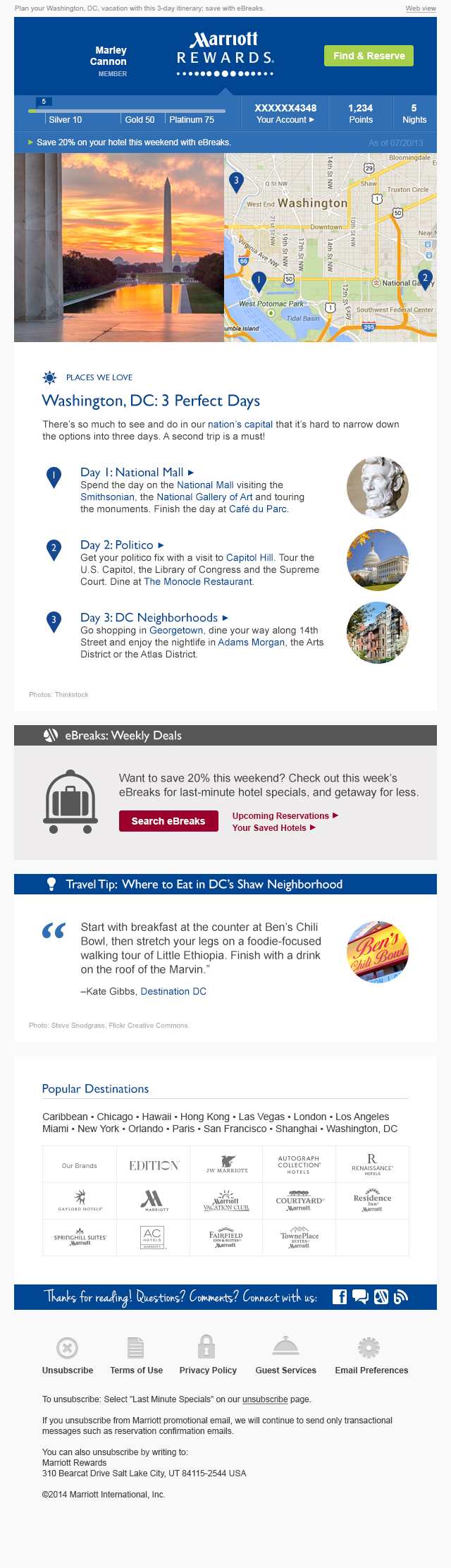Manage Email Preferences
The width and height of the screenshot is (451, 1568).
coord(371,1371)
